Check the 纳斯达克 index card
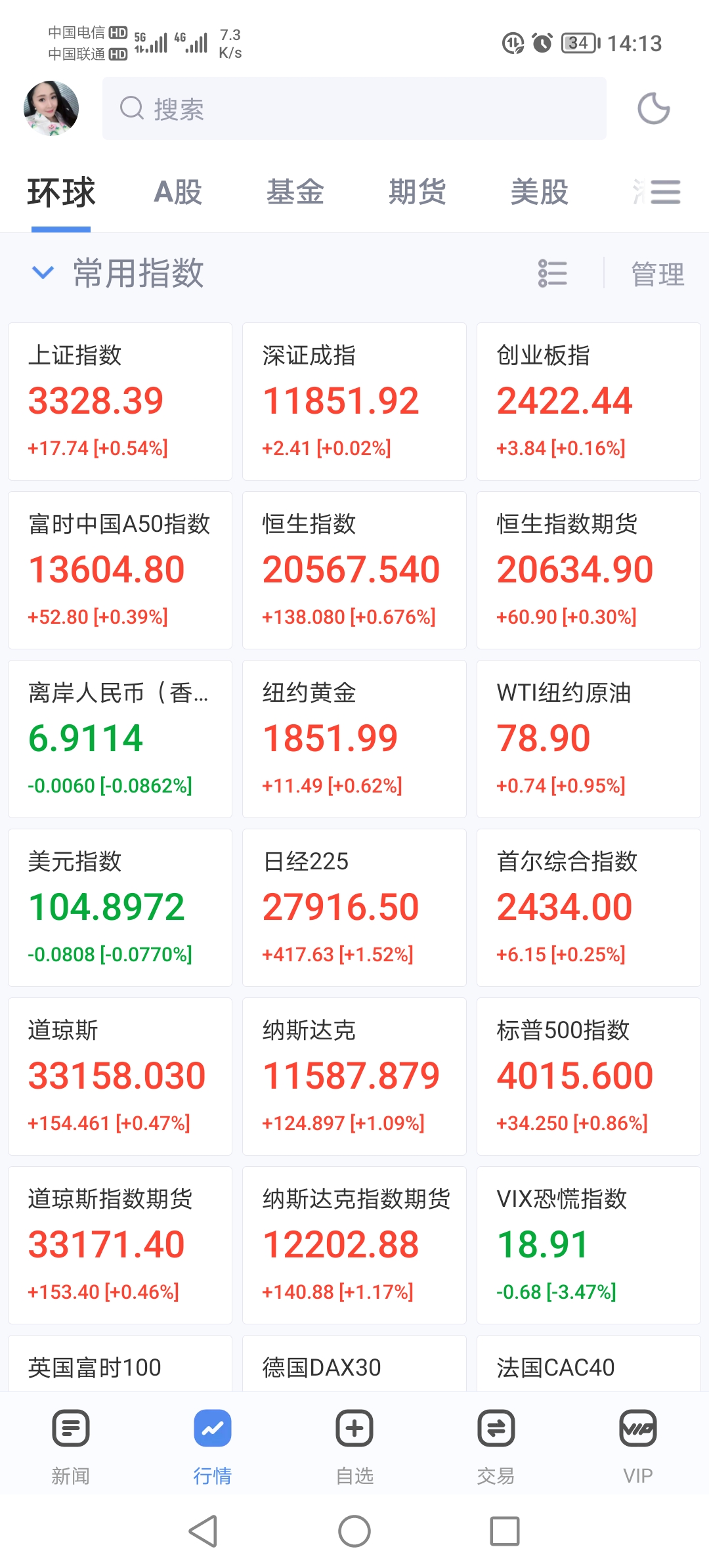Viewport: 709px width, 1568px height. (x=354, y=1076)
